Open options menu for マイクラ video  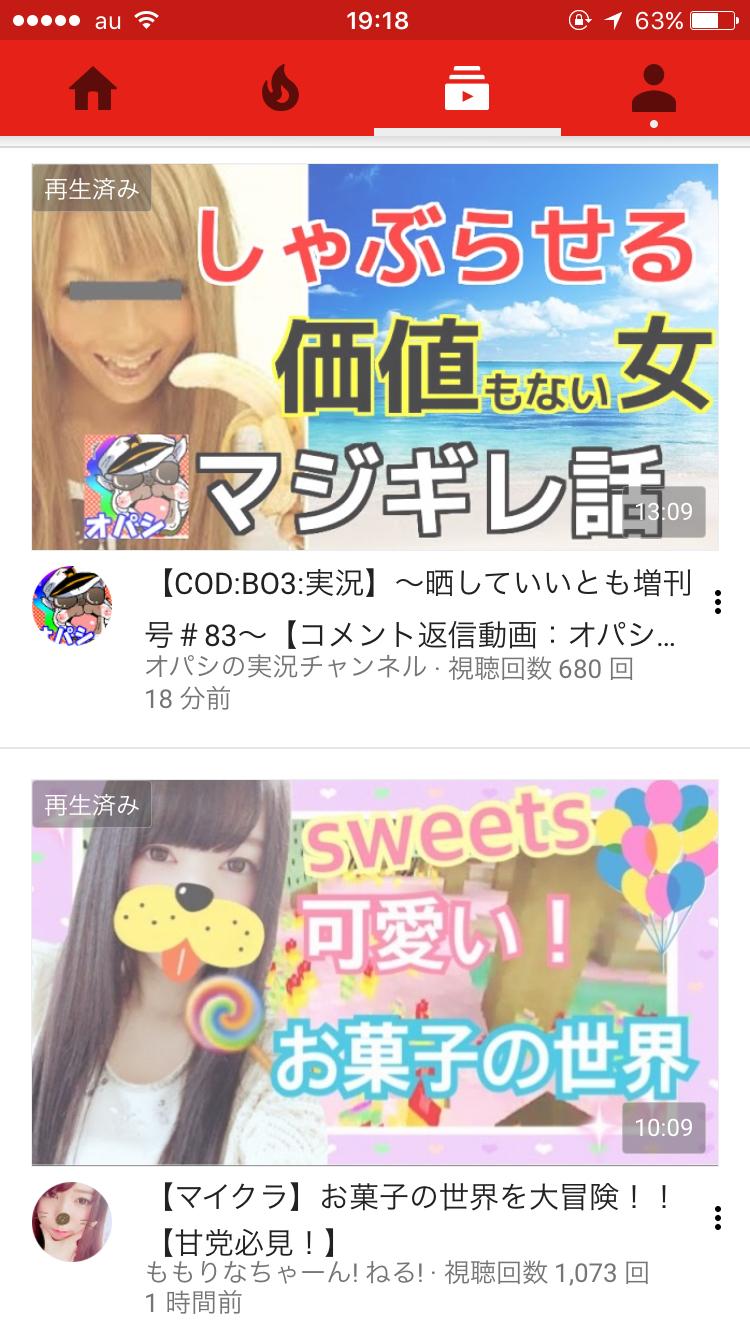click(717, 1218)
